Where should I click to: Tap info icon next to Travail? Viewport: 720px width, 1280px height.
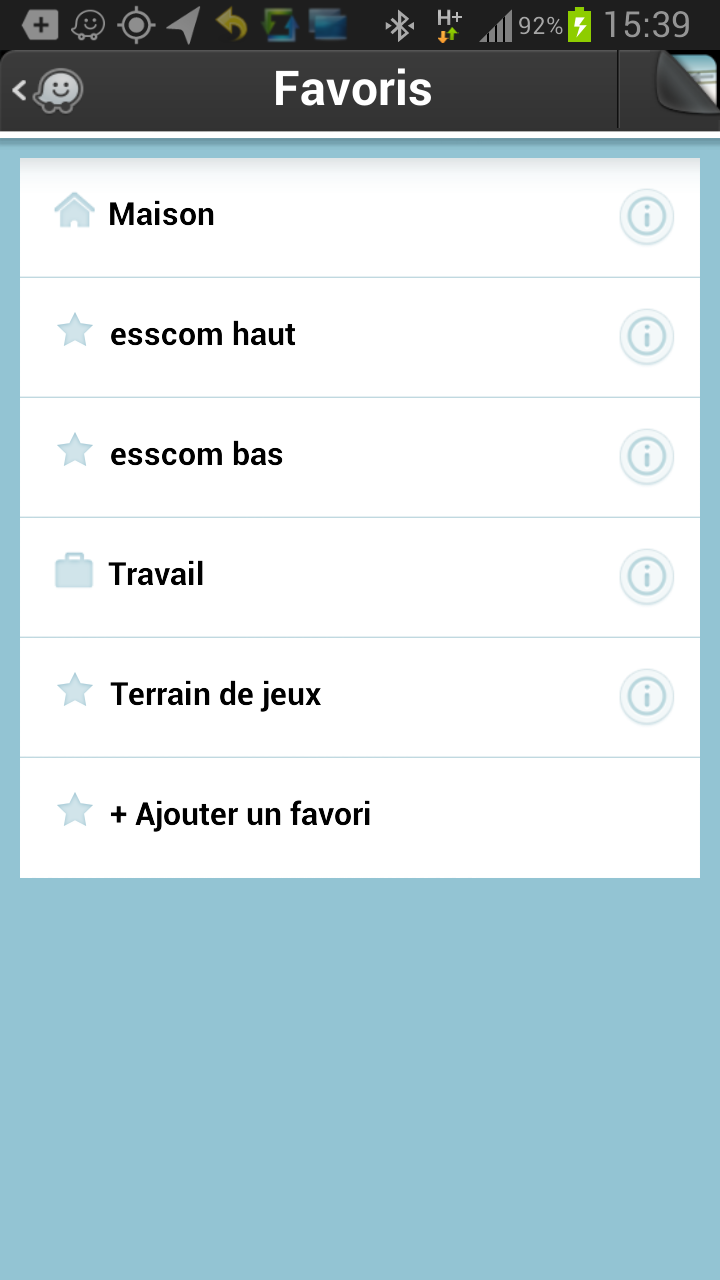point(646,577)
